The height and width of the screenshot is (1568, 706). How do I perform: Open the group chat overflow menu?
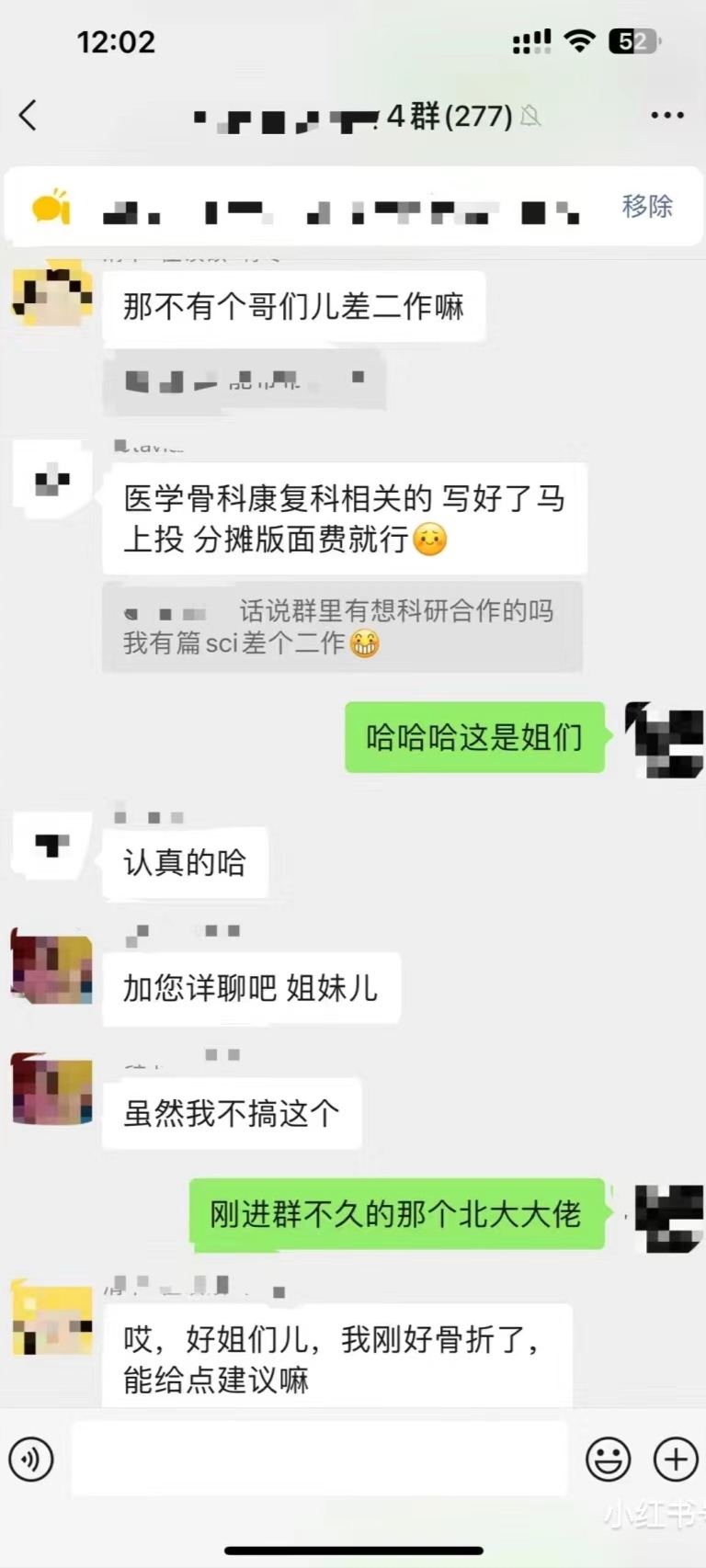click(666, 116)
